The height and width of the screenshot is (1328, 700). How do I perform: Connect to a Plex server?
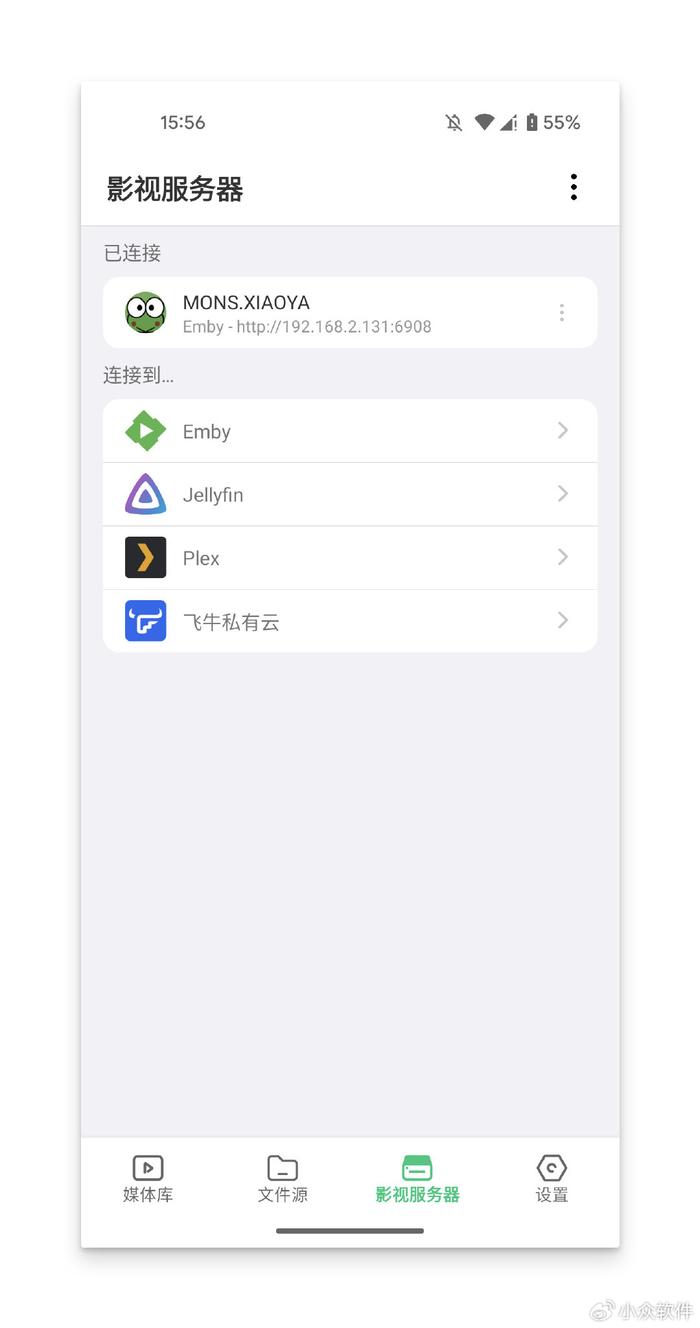(x=350, y=558)
